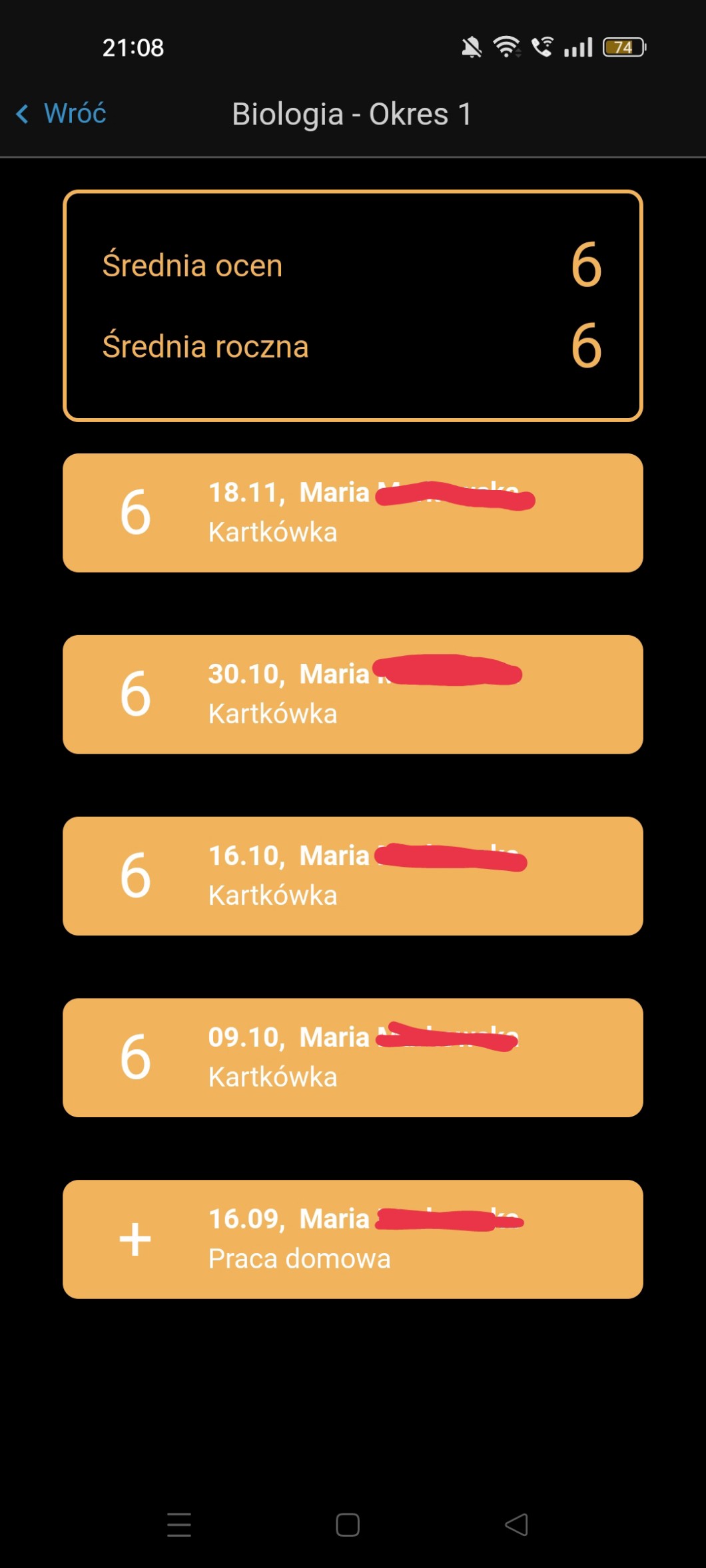
Task: Tap the system back navigation button
Action: point(517,1524)
